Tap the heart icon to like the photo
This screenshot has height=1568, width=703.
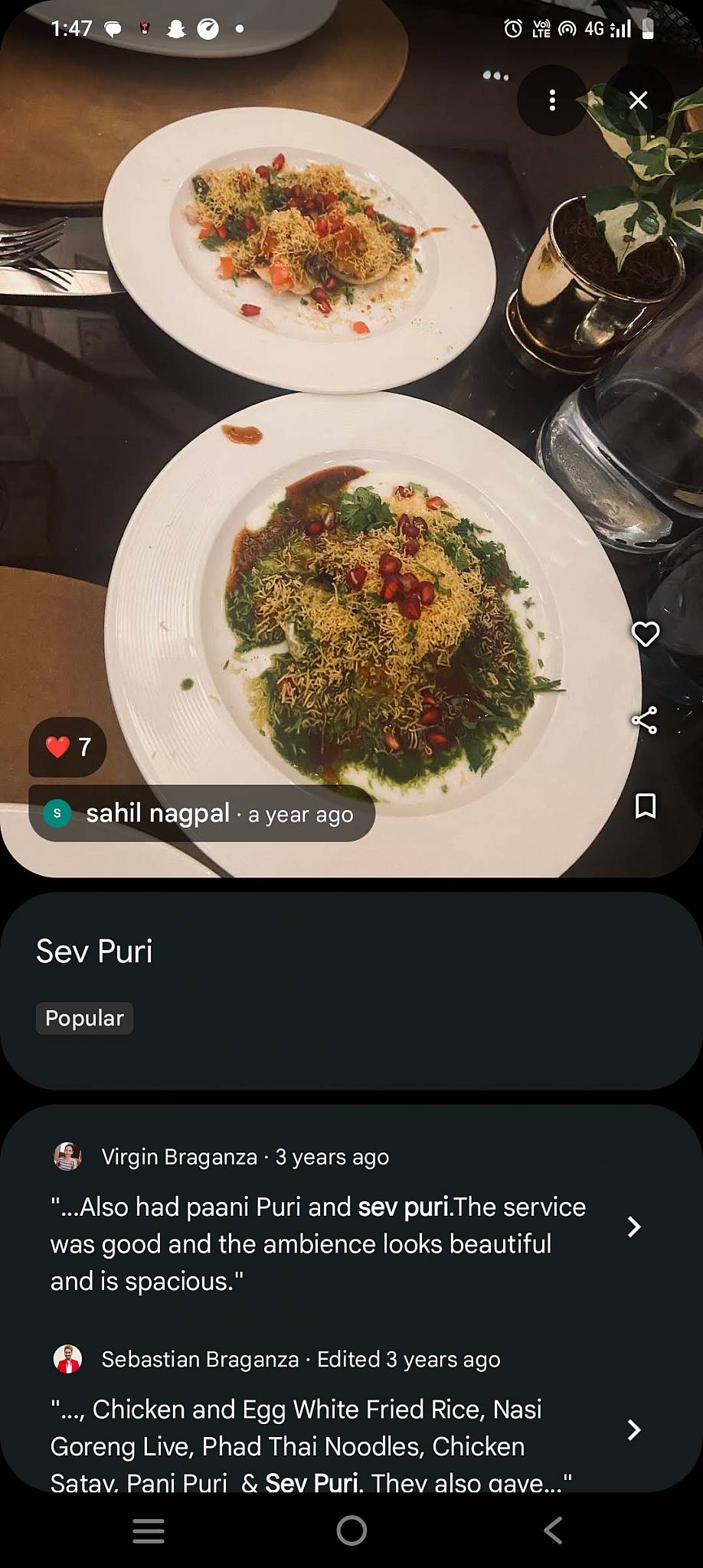tap(646, 633)
